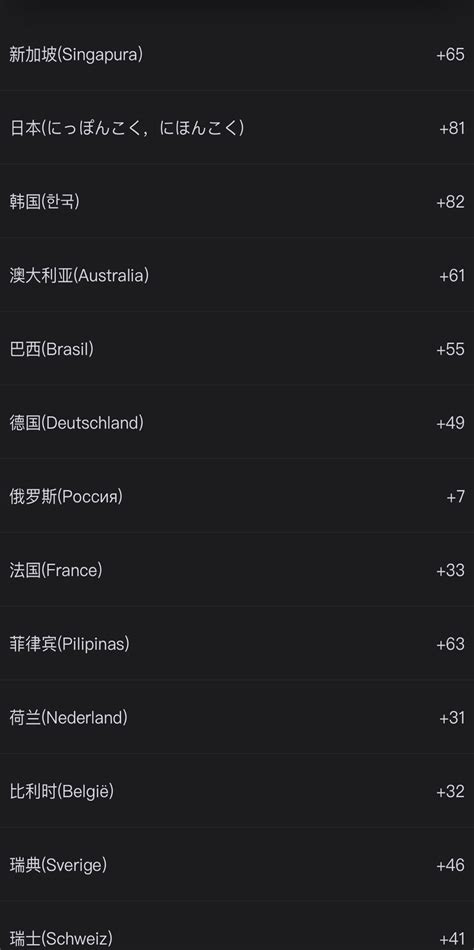
Task: Select Australia (+61) entry
Action: [237, 275]
